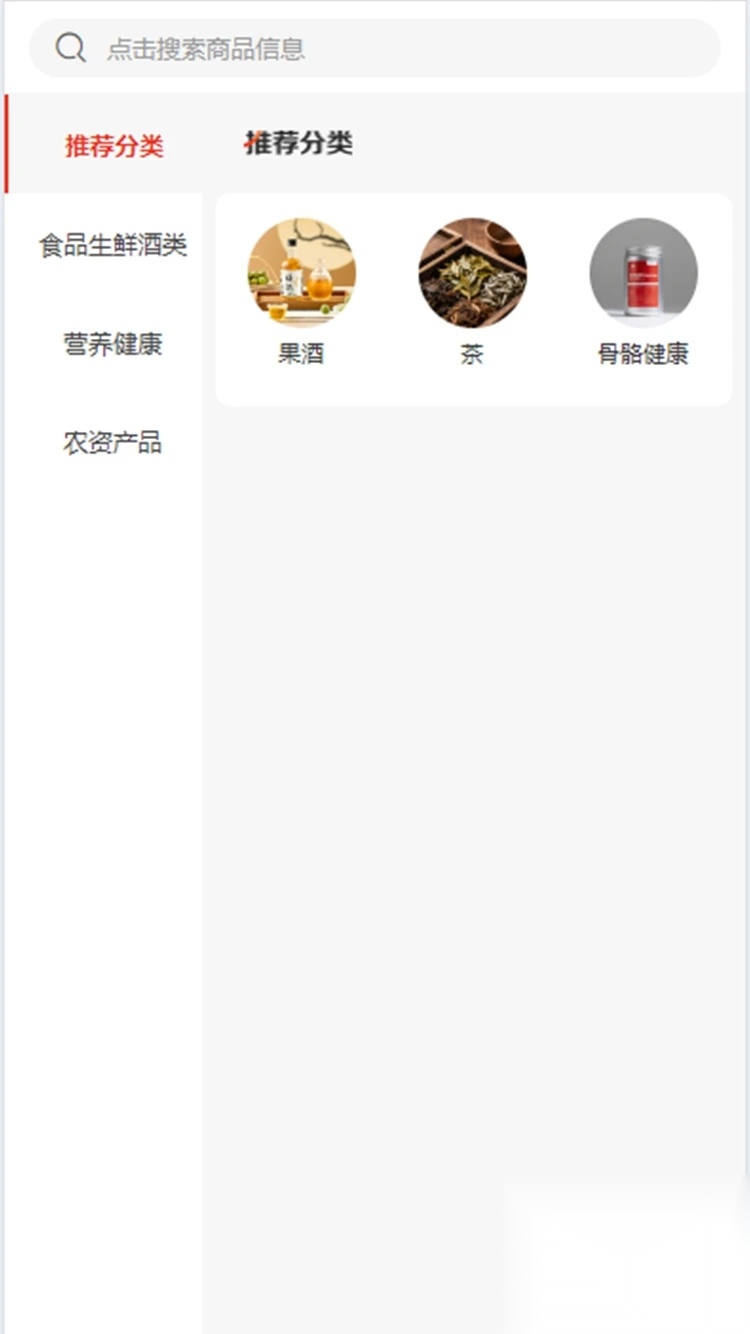The image size is (750, 1334).
Task: Switch to the 农资产品 category
Action: [113, 442]
